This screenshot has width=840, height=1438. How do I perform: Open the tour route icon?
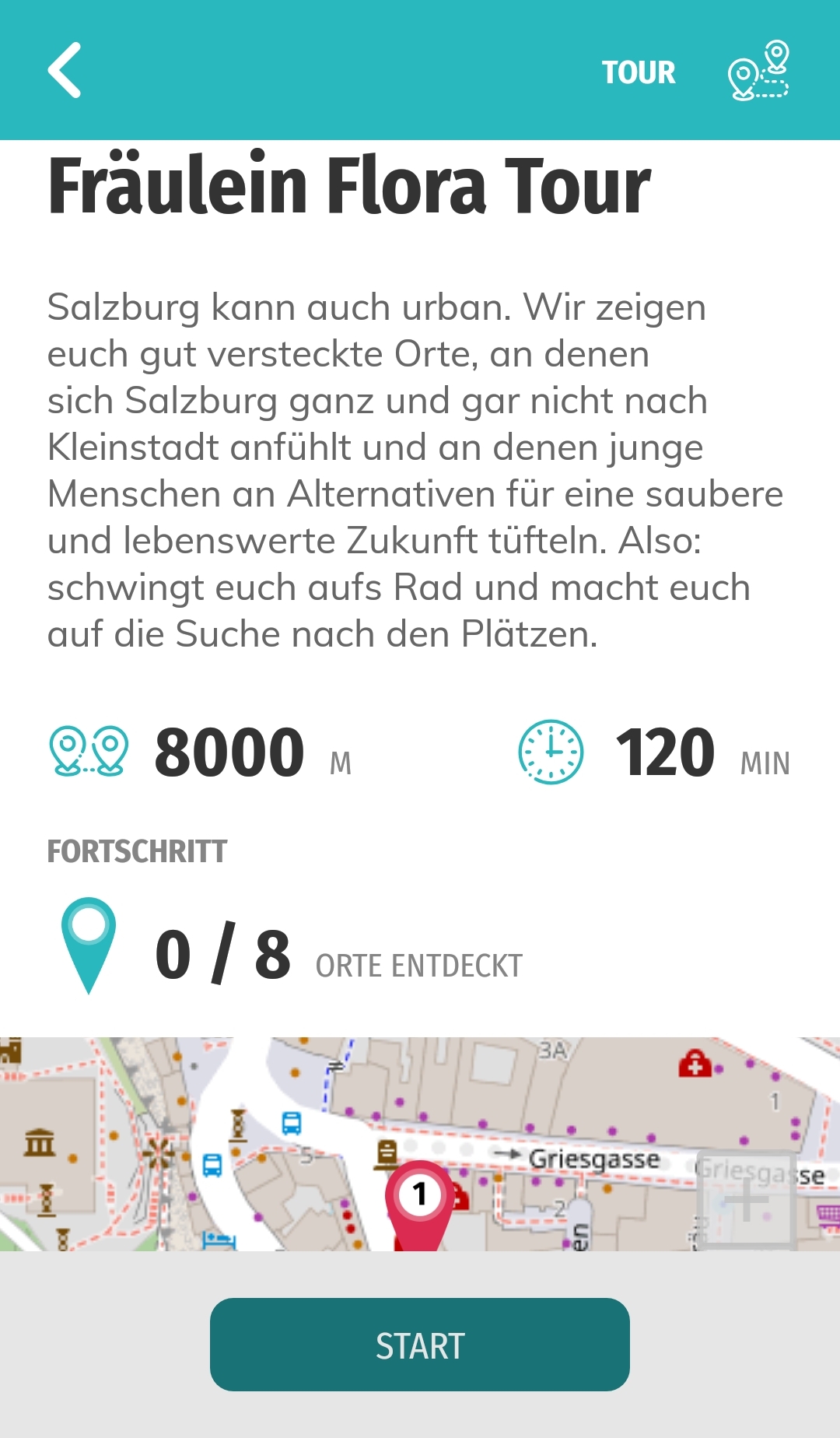pyautogui.click(x=758, y=70)
